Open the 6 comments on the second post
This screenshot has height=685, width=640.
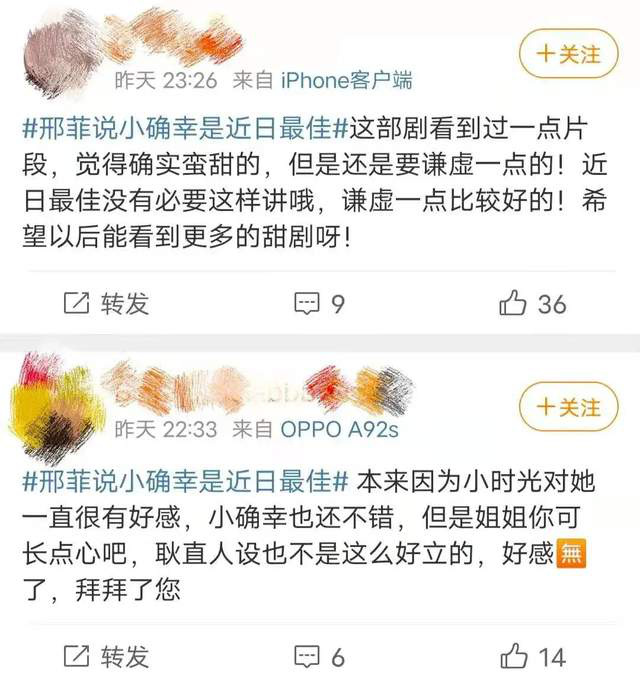(x=319, y=656)
